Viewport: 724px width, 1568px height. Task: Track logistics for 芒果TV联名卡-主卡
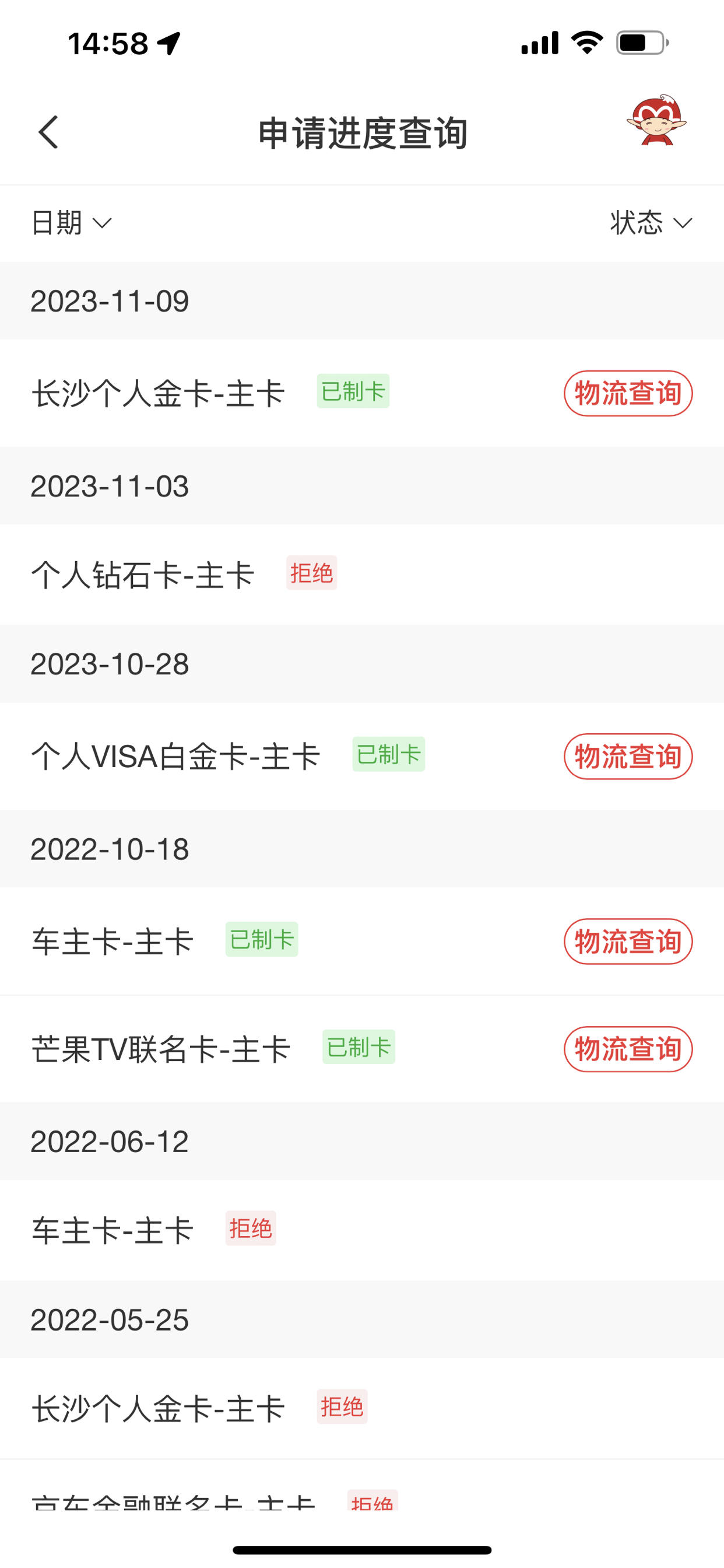[x=628, y=1049]
